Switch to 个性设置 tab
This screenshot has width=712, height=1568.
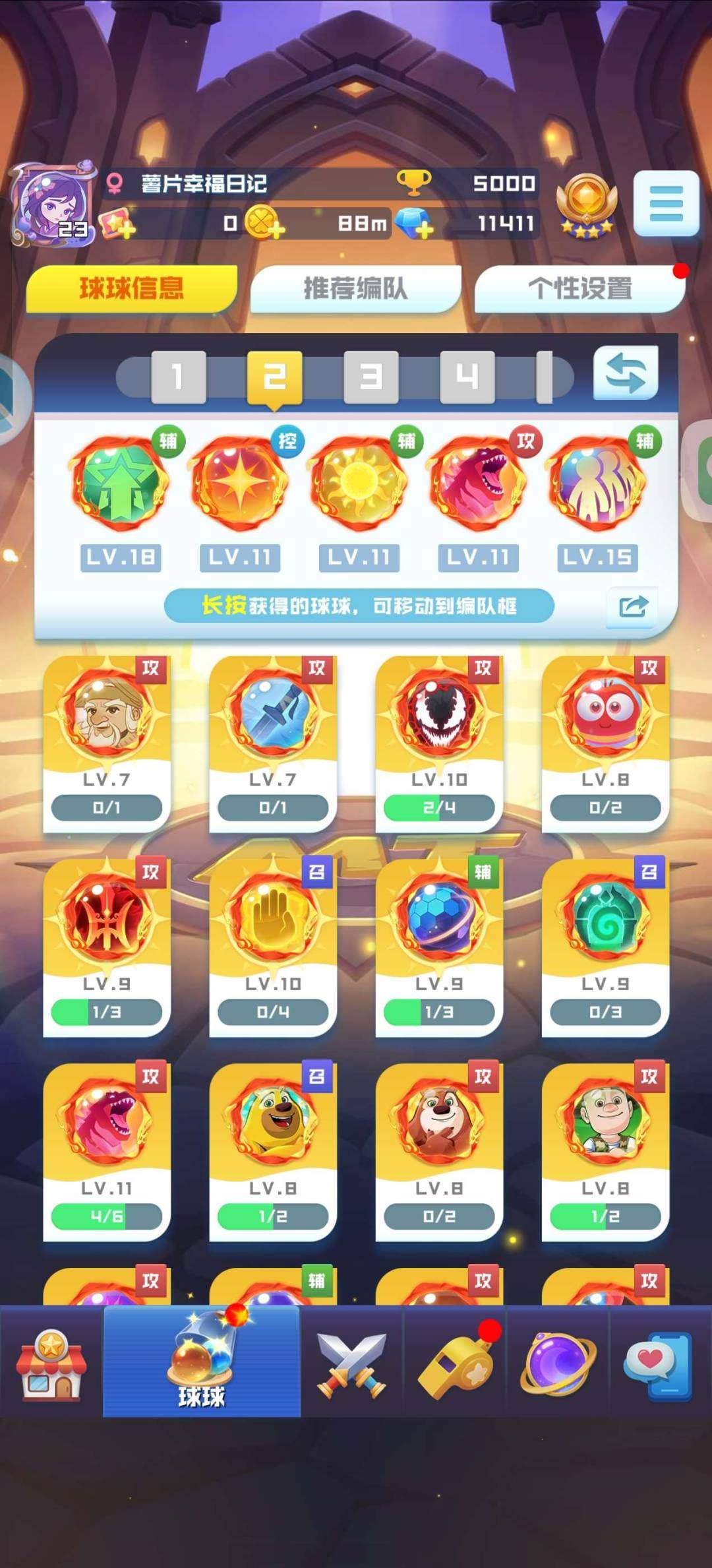point(579,288)
